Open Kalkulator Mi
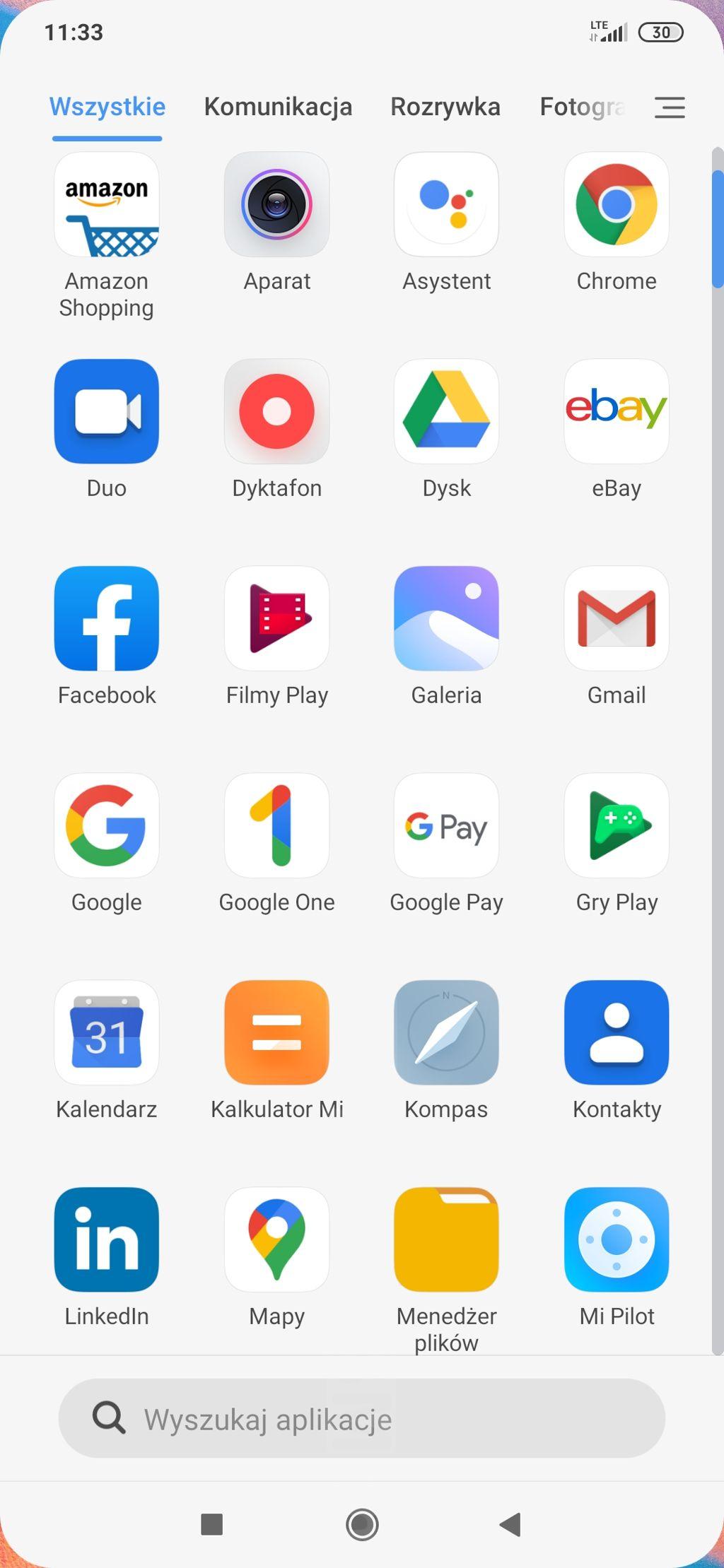This screenshot has width=724, height=1568. (x=276, y=1032)
